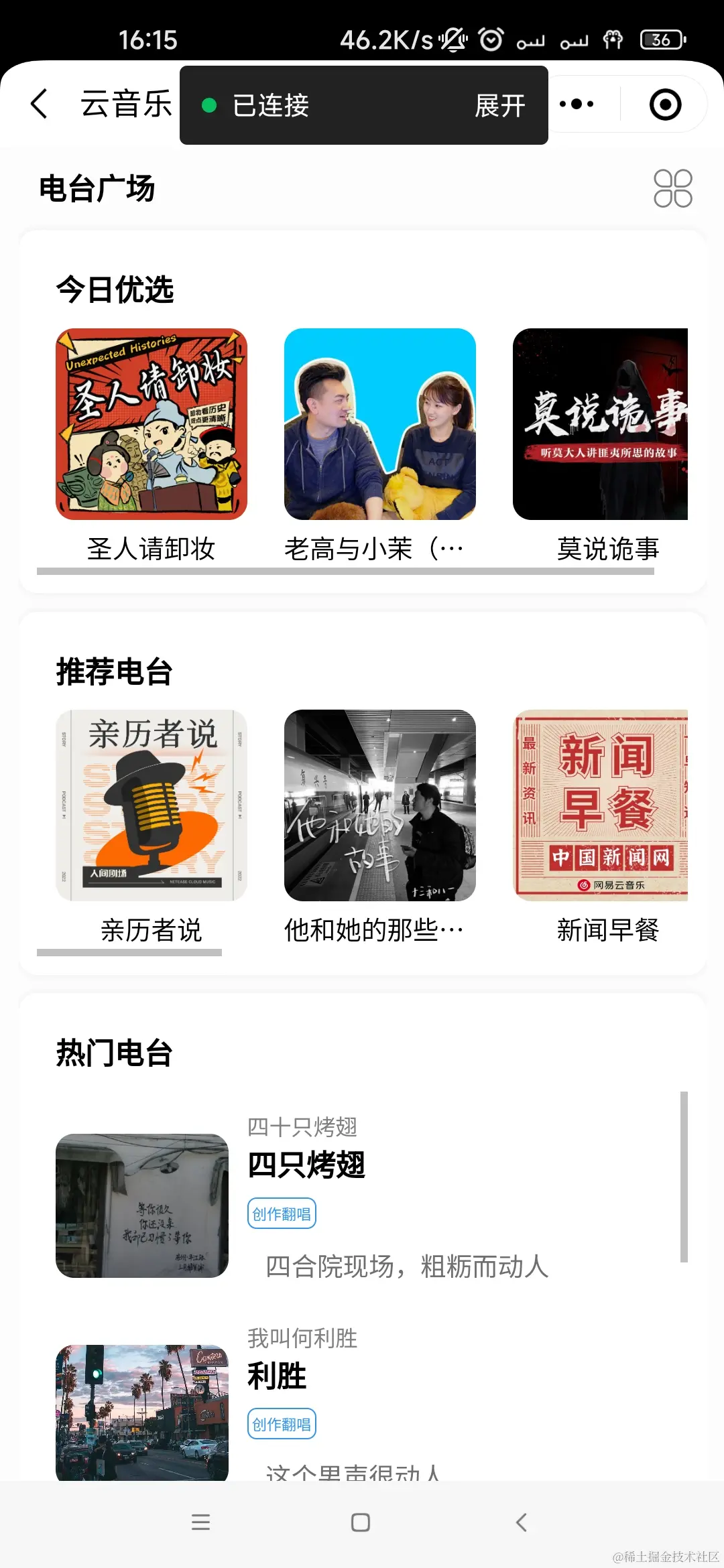Open the 他和她的那些 story radio
This screenshot has height=1568, width=724.
point(379,806)
